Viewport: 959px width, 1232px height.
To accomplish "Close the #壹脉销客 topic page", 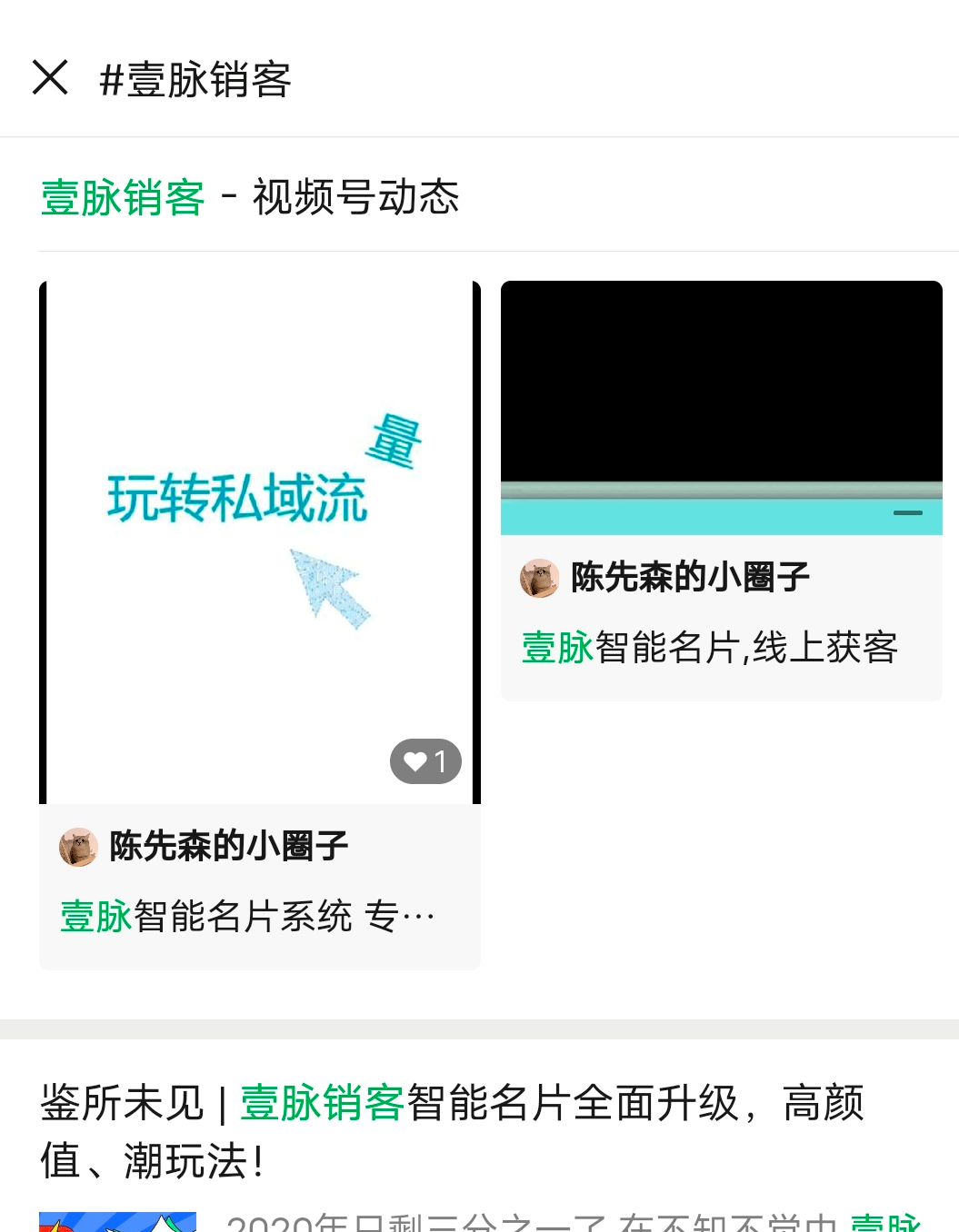I will click(50, 77).
